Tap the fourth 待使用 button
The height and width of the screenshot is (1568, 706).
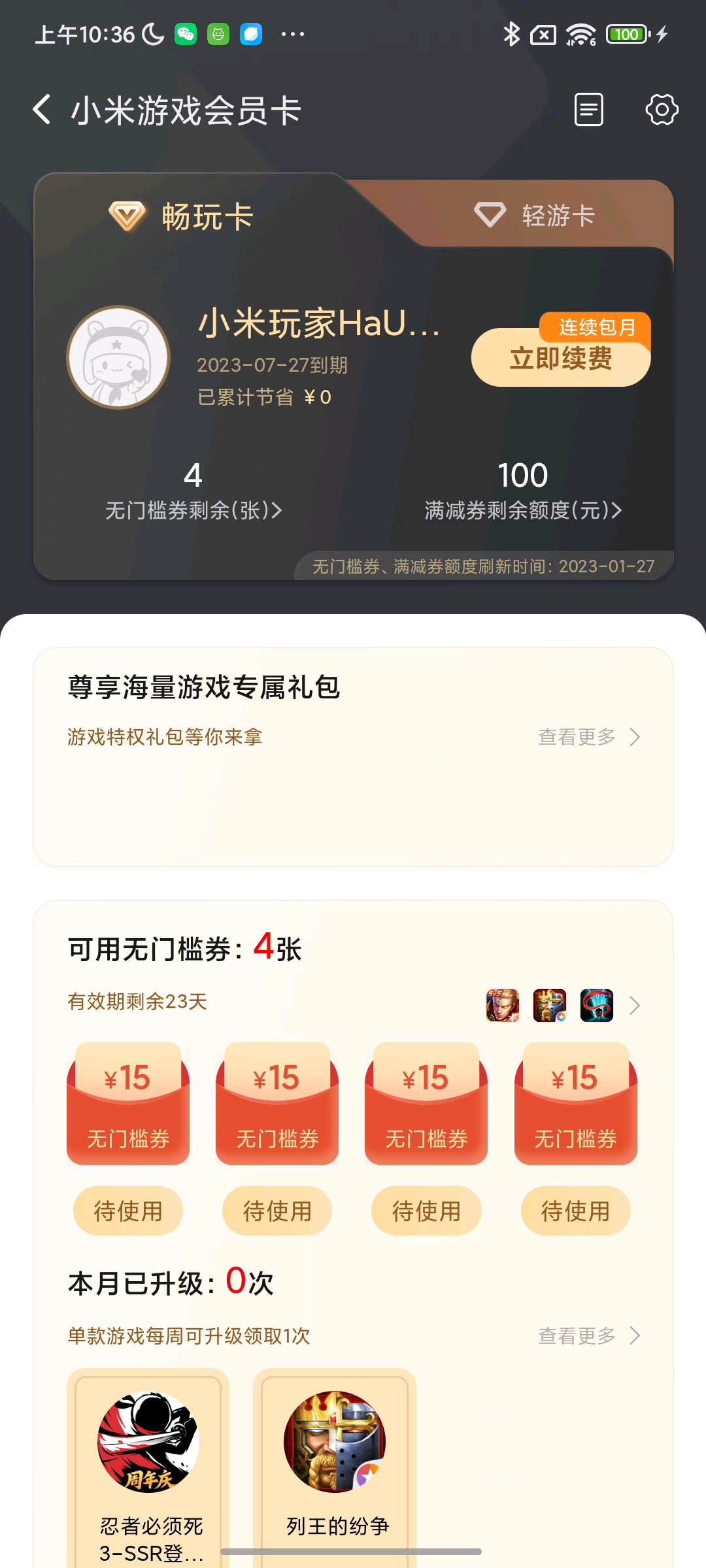pos(575,1211)
